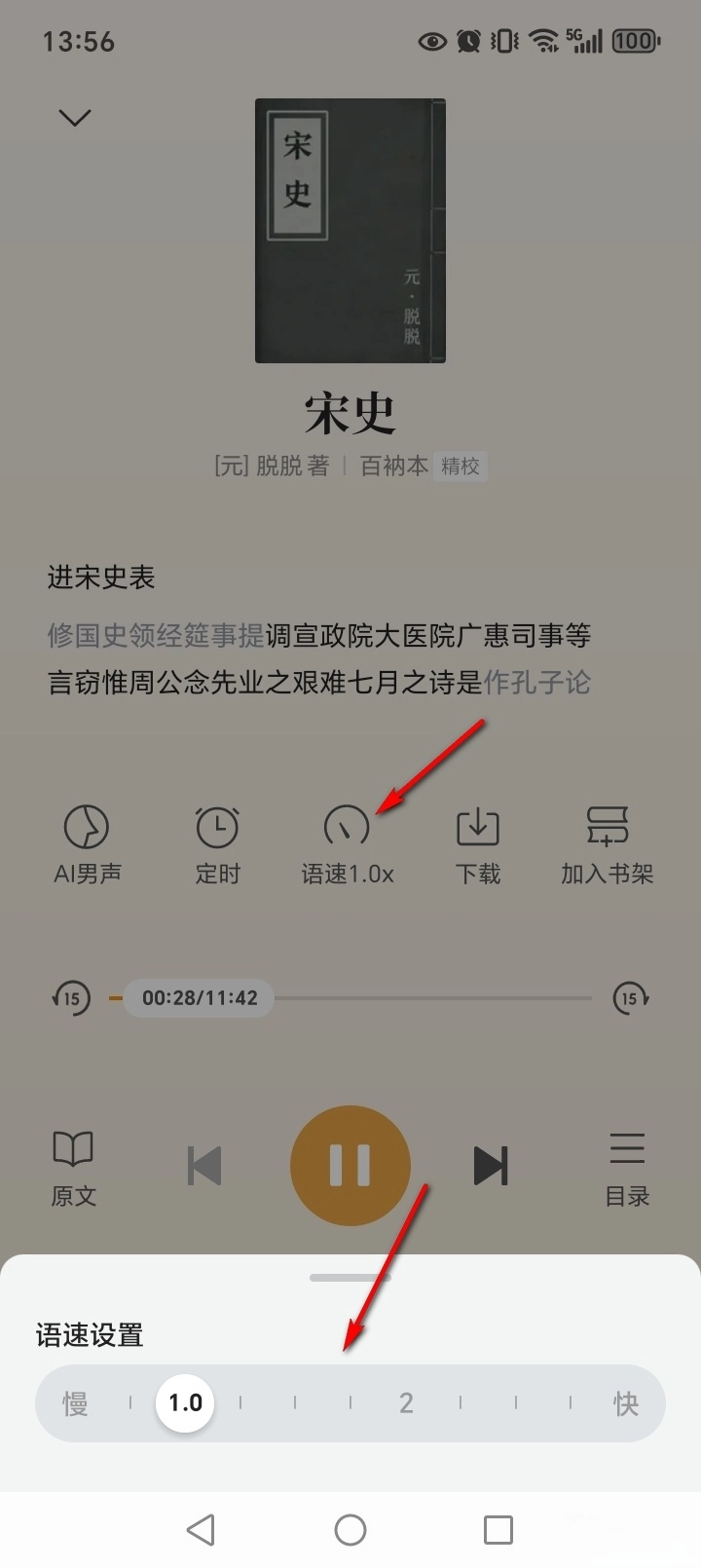Go to the previous chapter
Image resolution: width=701 pixels, height=1568 pixels.
[x=204, y=1166]
